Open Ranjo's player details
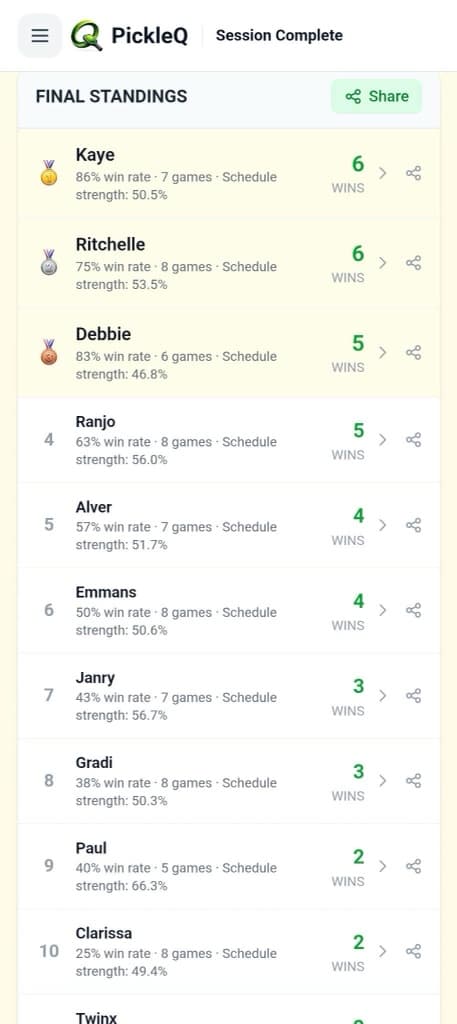This screenshot has height=1024, width=457. pyautogui.click(x=383, y=440)
